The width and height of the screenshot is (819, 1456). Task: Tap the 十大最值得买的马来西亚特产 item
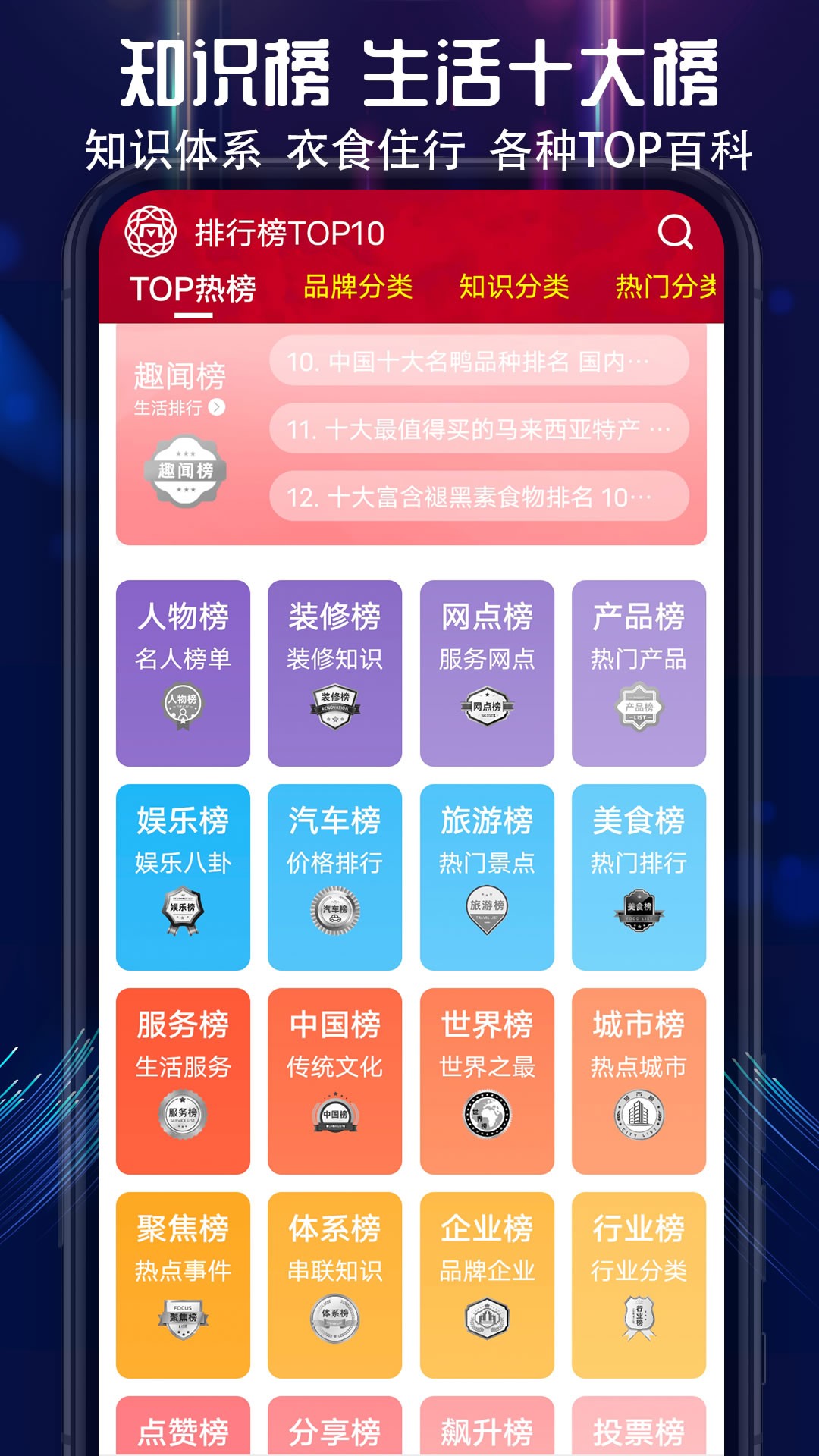coord(479,427)
